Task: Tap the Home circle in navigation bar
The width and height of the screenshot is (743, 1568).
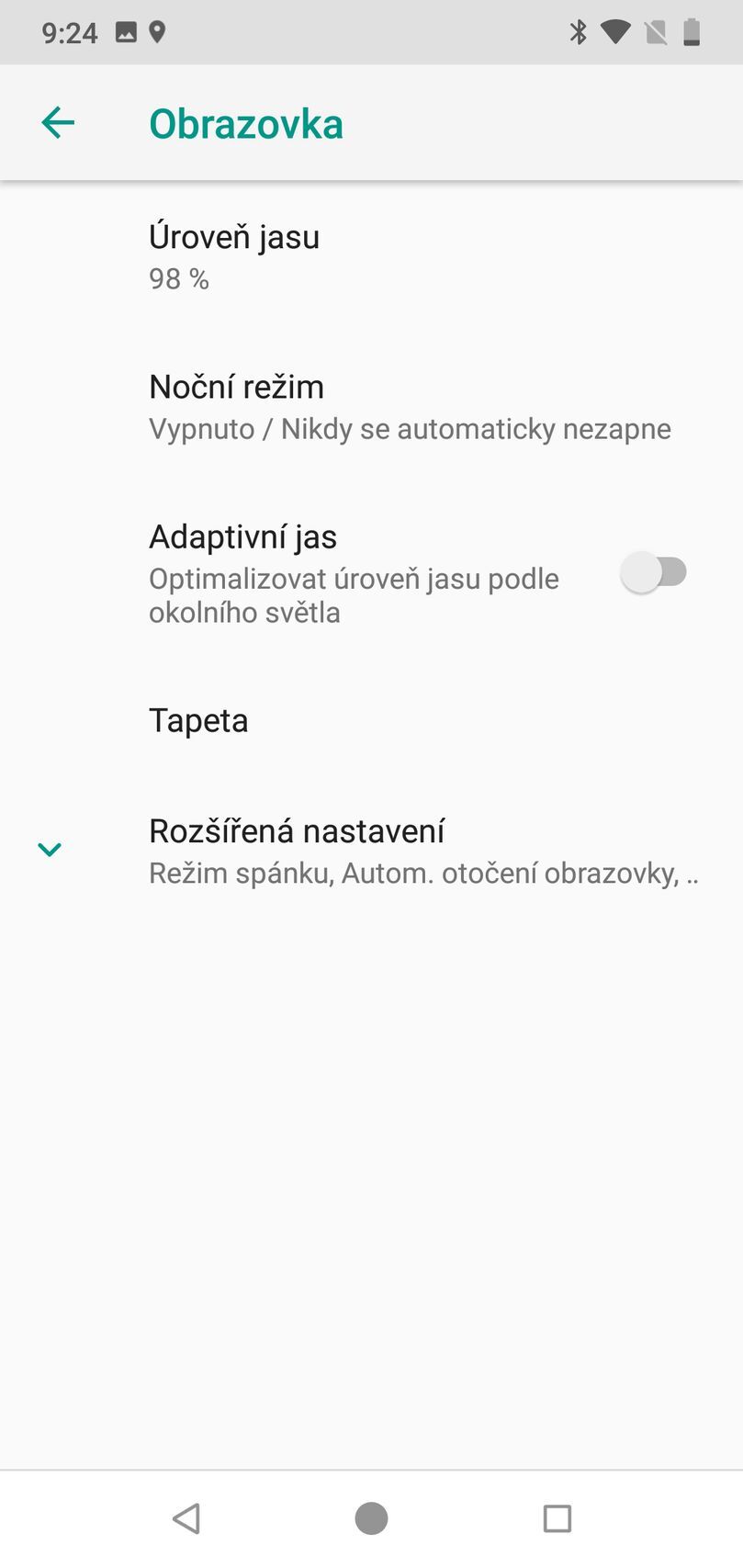Action: pos(371,1517)
